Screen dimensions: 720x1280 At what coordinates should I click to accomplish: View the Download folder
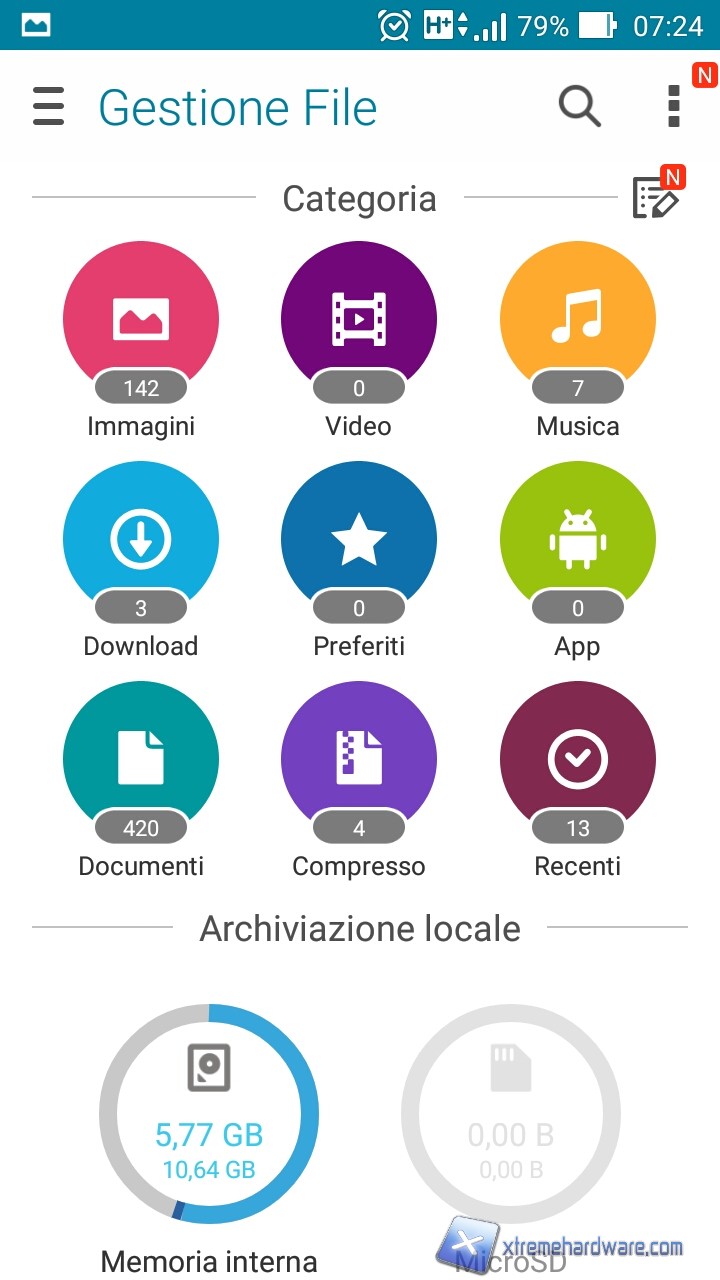coord(141,540)
